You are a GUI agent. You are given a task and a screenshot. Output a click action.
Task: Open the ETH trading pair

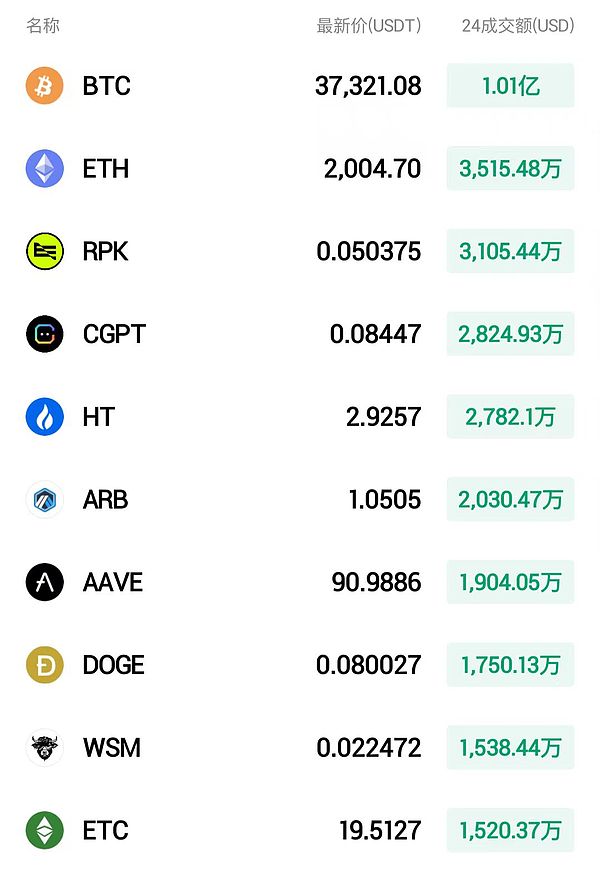pyautogui.click(x=106, y=169)
